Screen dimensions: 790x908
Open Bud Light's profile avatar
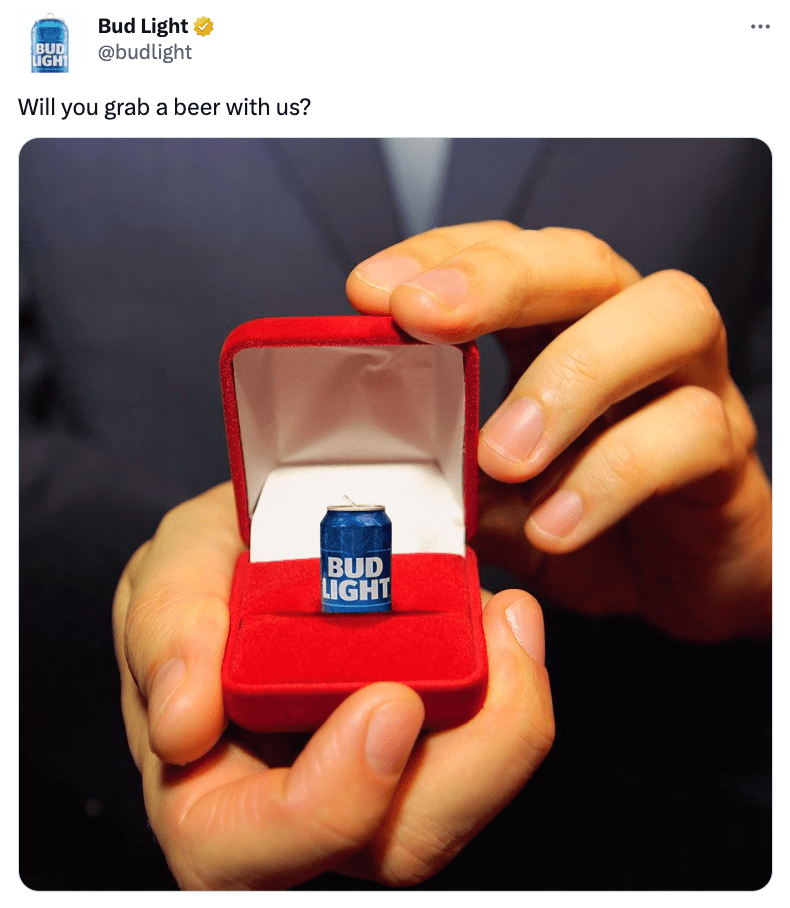pyautogui.click(x=50, y=42)
